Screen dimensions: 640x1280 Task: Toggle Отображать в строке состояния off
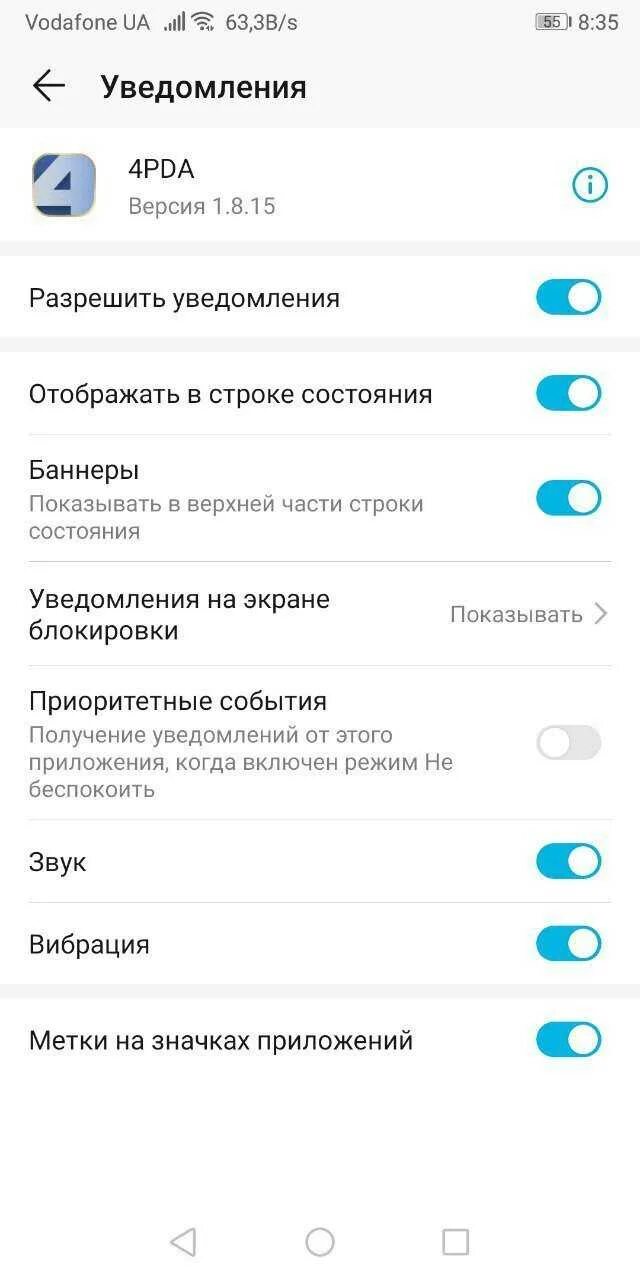[x=568, y=394]
